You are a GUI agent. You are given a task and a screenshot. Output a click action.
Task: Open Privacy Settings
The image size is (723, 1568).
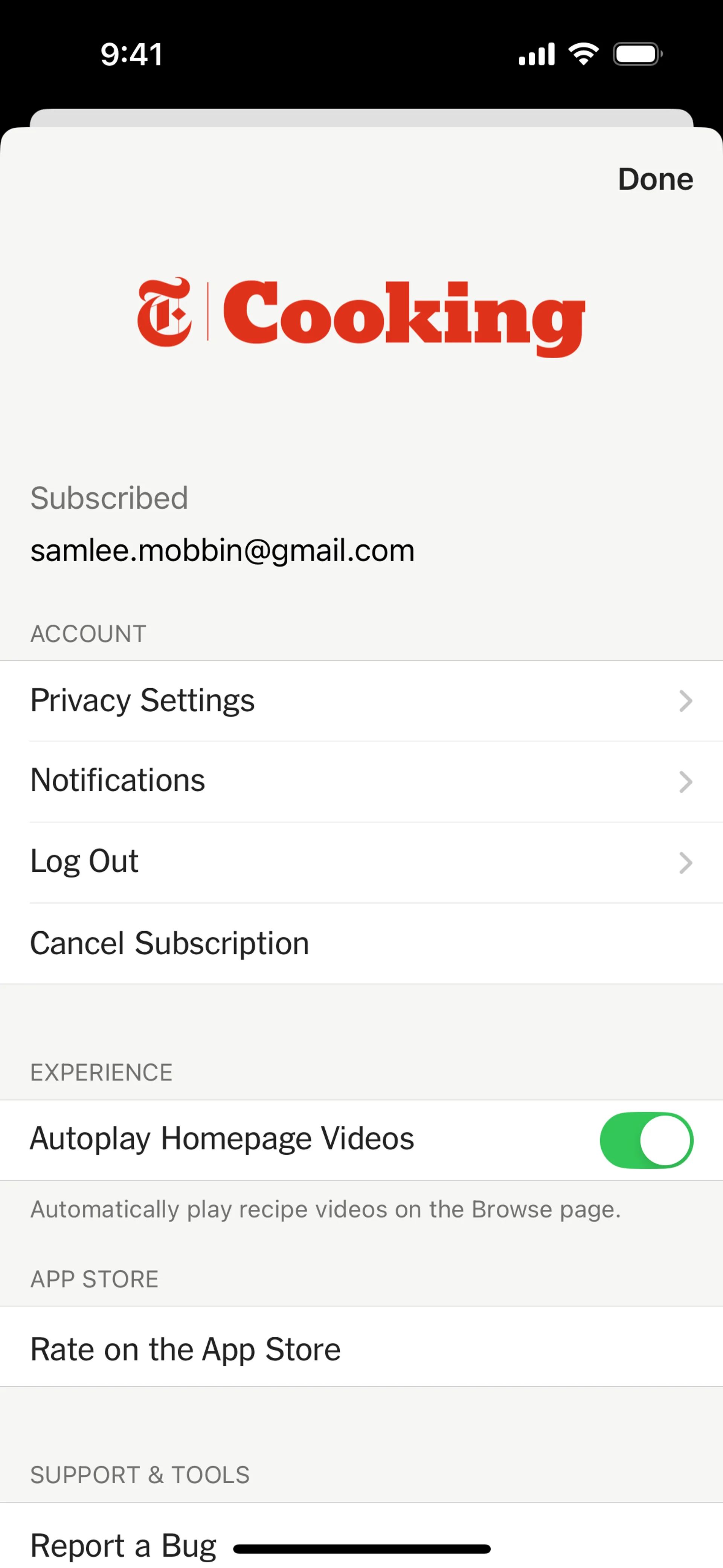point(361,701)
